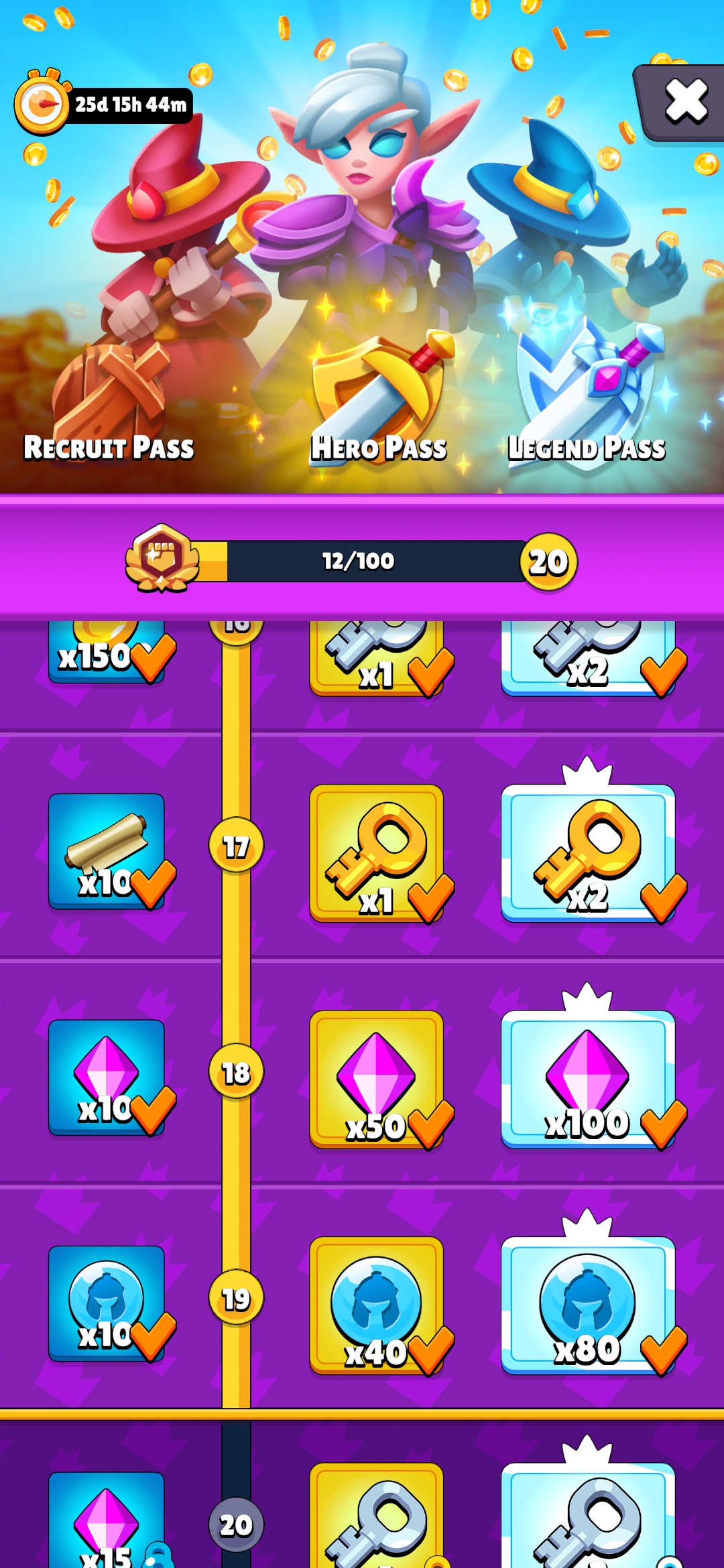This screenshot has height=1568, width=724.
Task: Tap the locked level 20 Recruit gems x15
Action: point(107,1520)
